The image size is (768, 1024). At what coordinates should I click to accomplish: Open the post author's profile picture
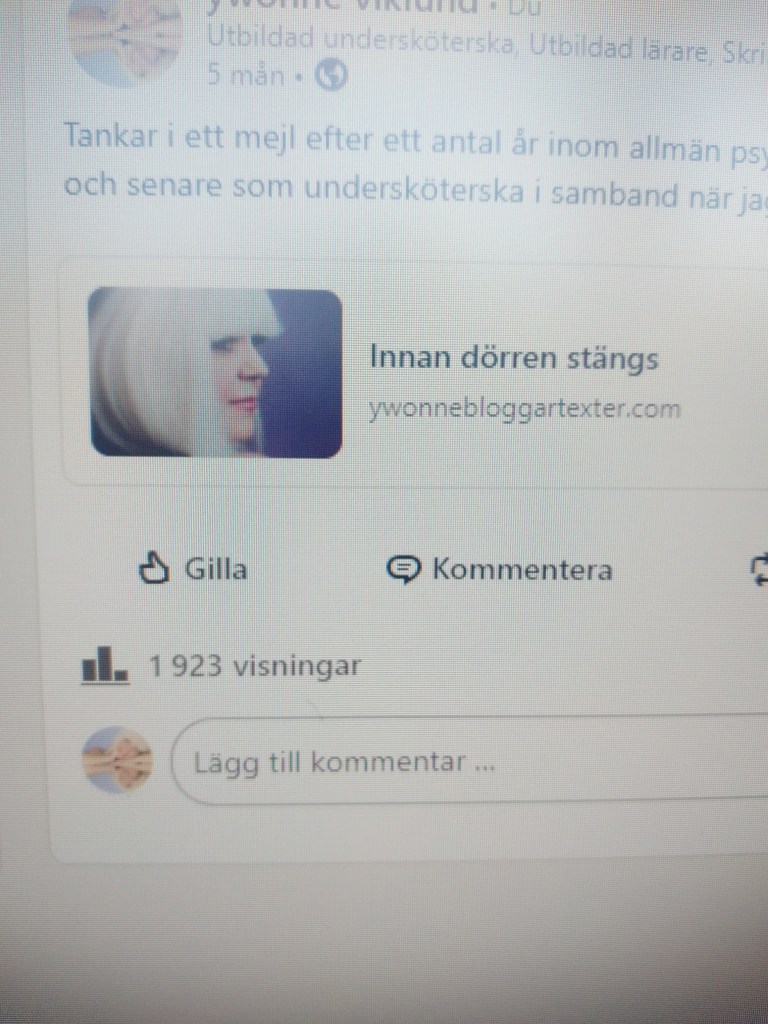pos(125,38)
